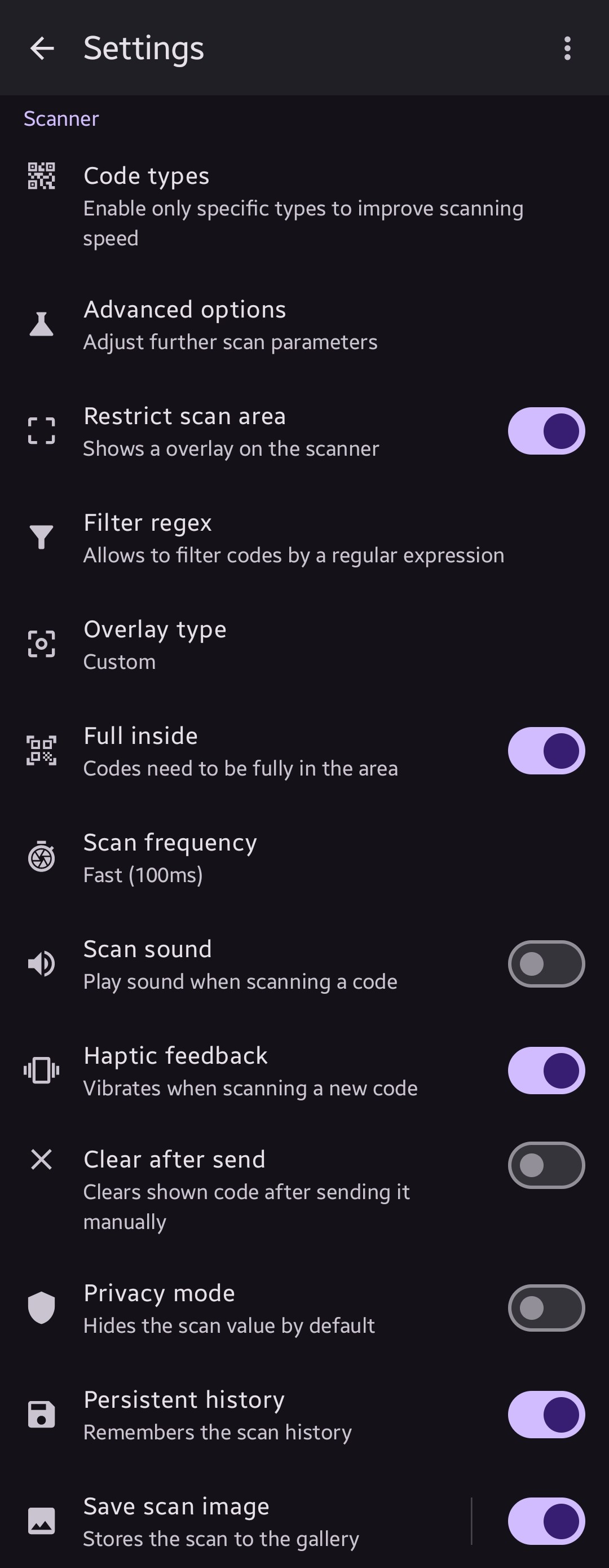Enable Scan sound
This screenshot has height=1568, width=609.
pyautogui.click(x=546, y=963)
